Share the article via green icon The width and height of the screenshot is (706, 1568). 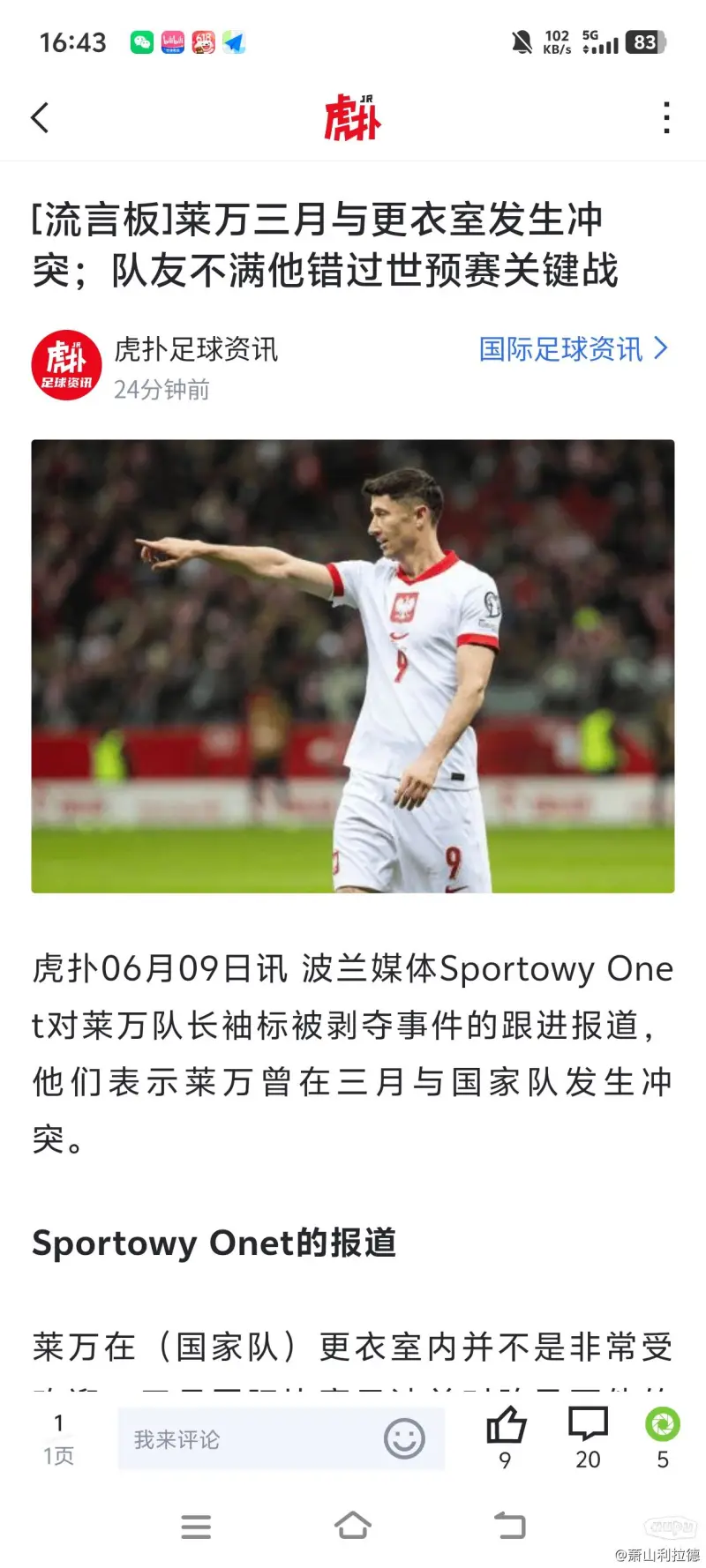663,1425
